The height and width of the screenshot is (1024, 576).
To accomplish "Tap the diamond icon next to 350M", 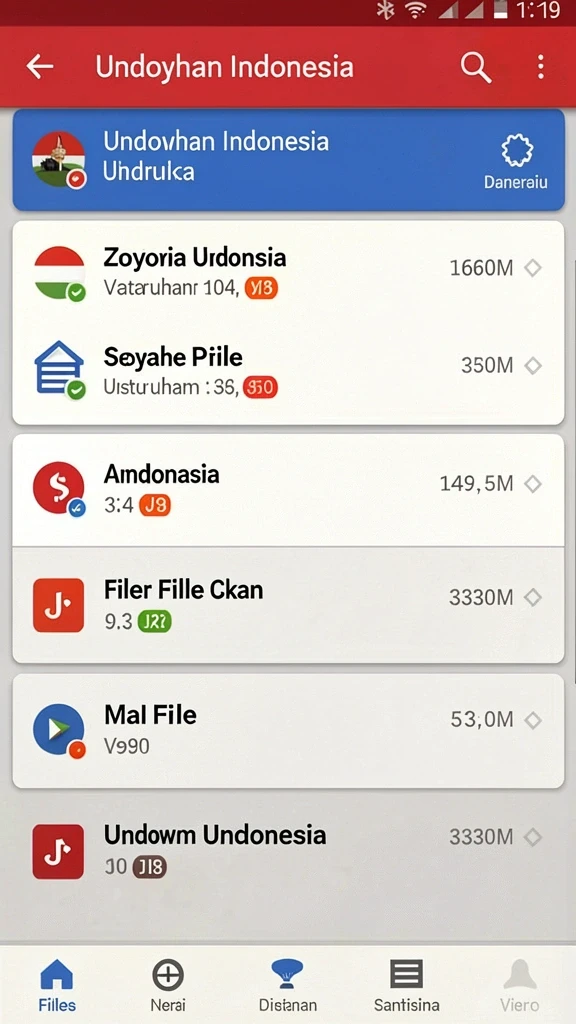I will [x=534, y=366].
